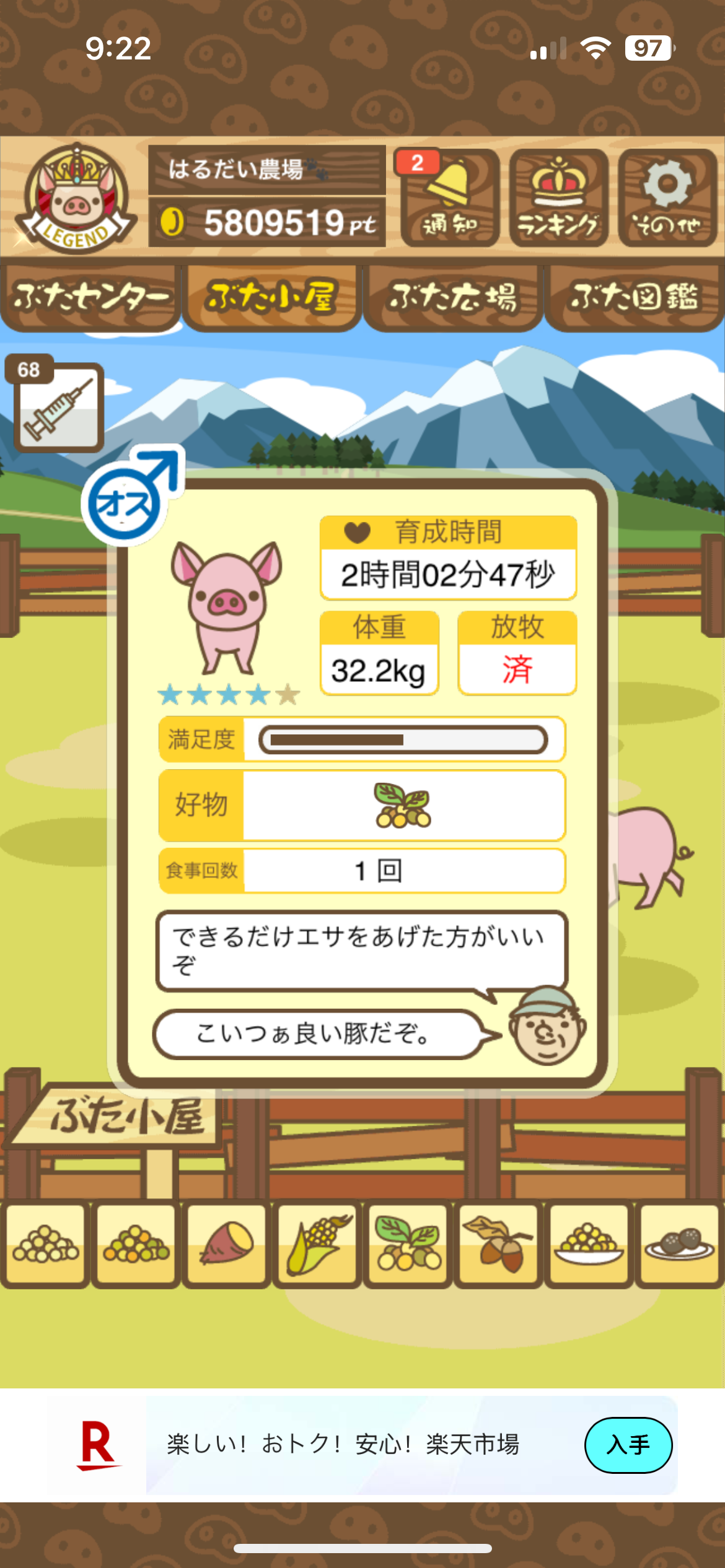Feed the pig the acorns
Image resolution: width=725 pixels, height=1568 pixels.
point(498,1244)
